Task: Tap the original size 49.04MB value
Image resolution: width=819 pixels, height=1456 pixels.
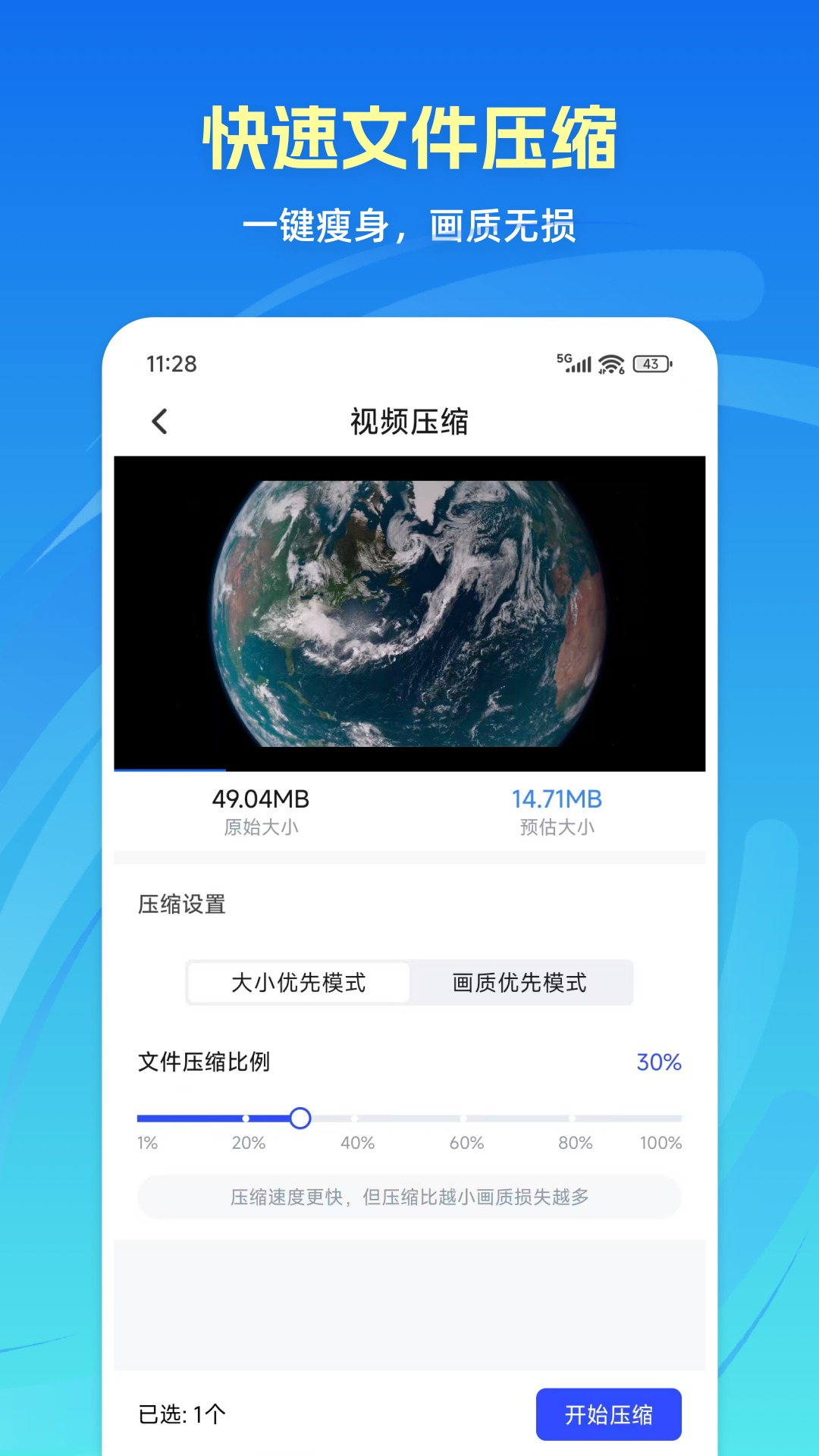Action: coord(262,799)
